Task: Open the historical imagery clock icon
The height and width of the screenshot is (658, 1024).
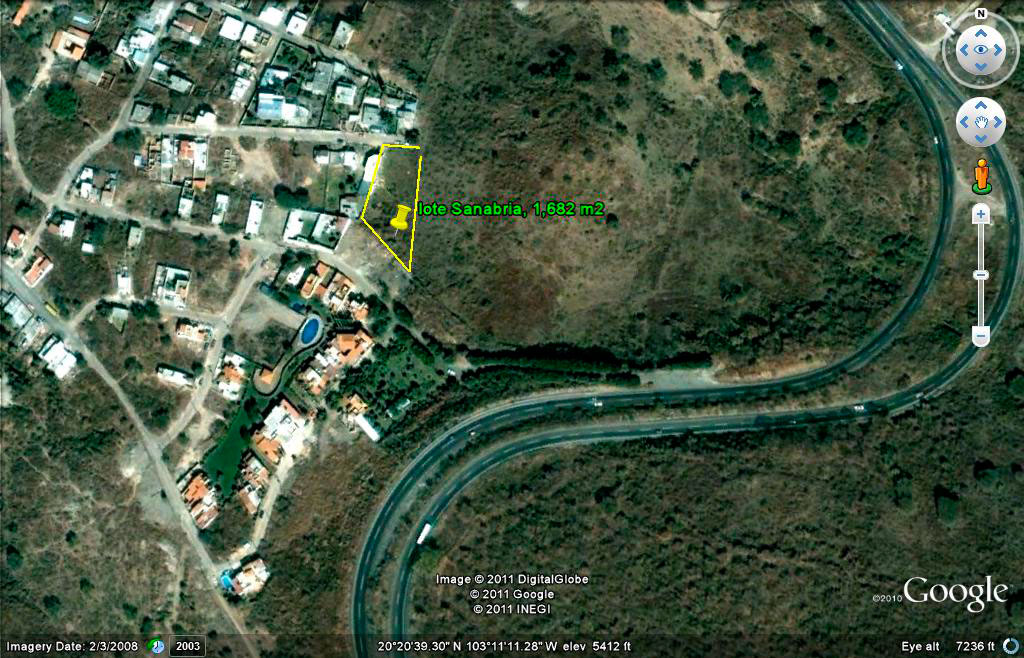Action: pyautogui.click(x=158, y=646)
